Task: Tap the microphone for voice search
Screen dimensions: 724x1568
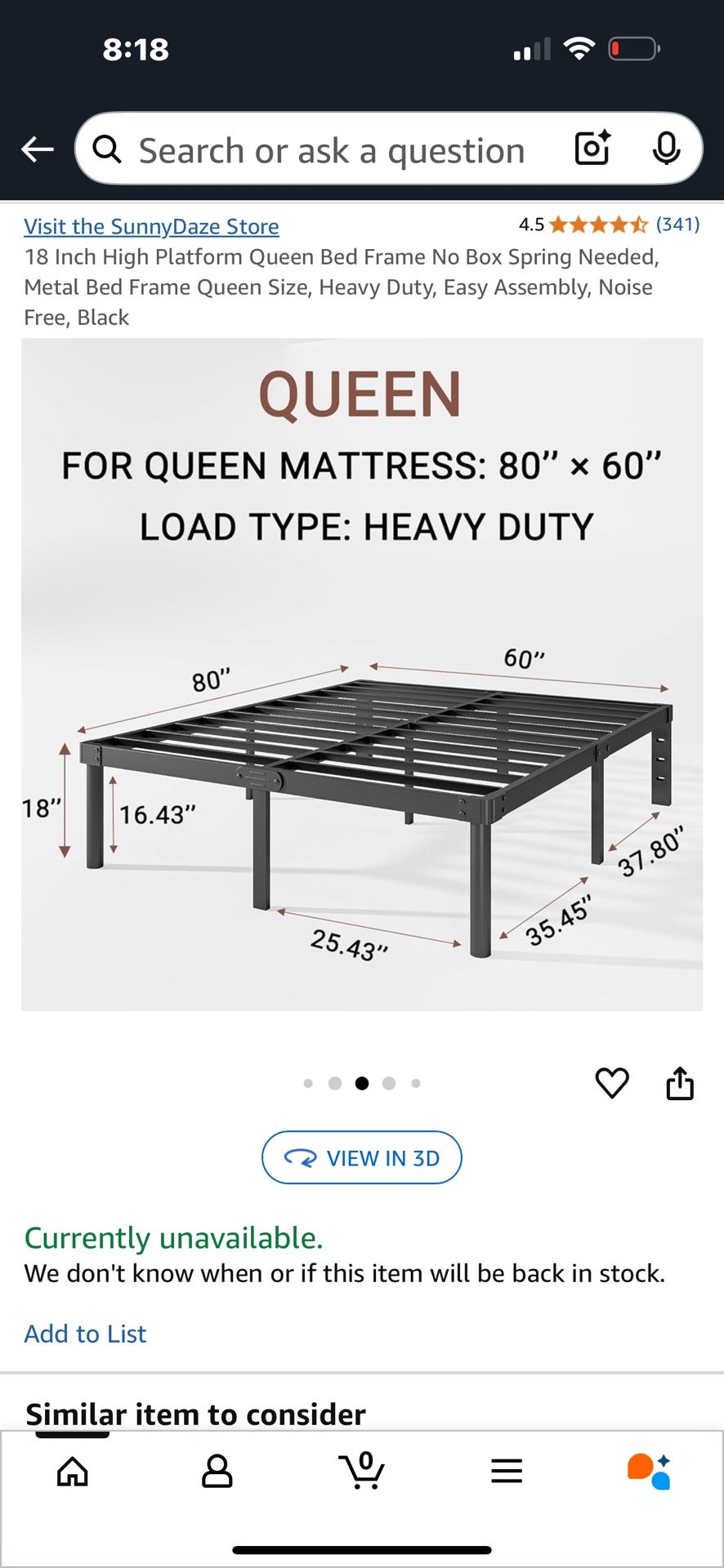Action: (x=667, y=149)
